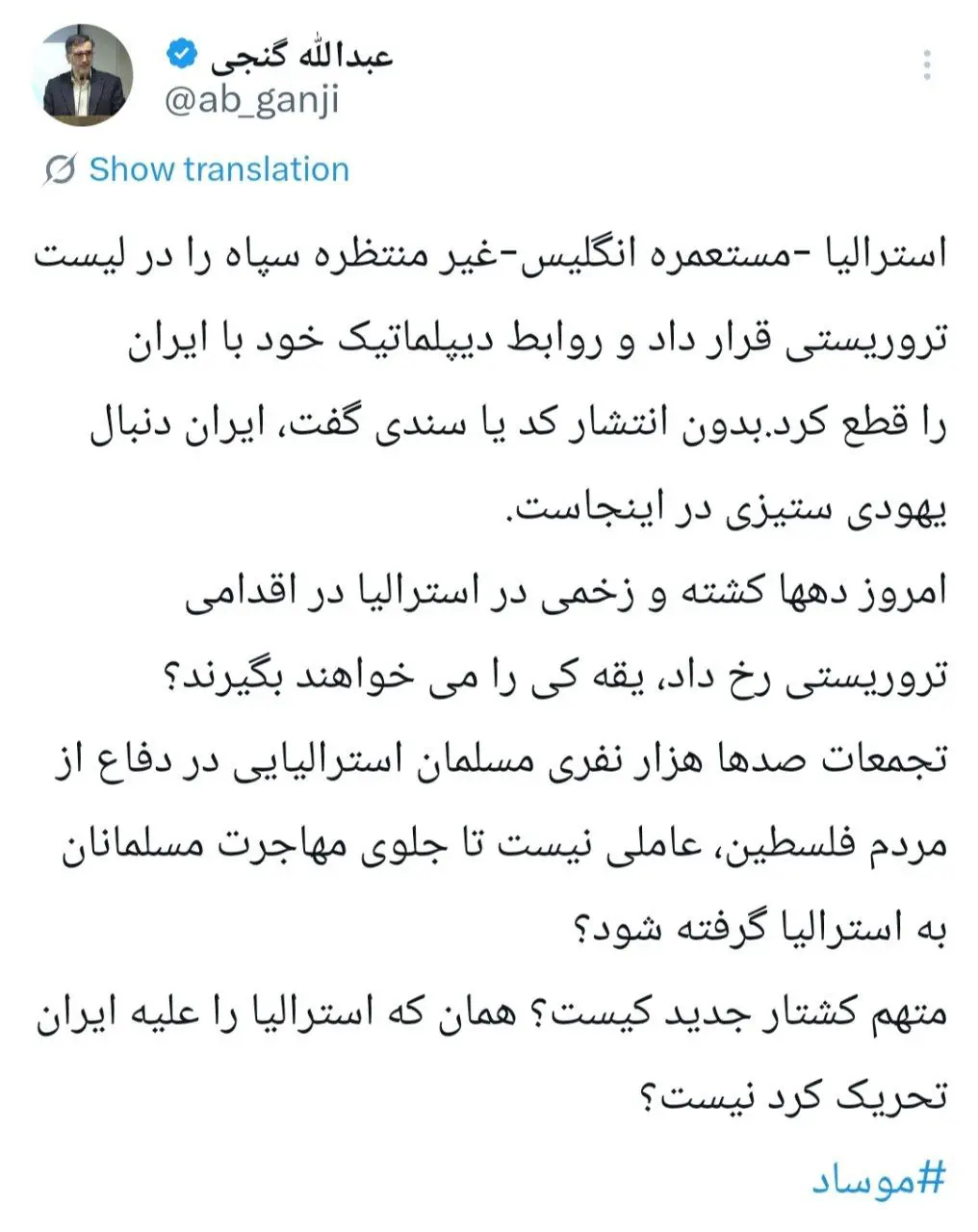The image size is (978, 1232).
Task: Tap Show translation
Action: pos(219,169)
